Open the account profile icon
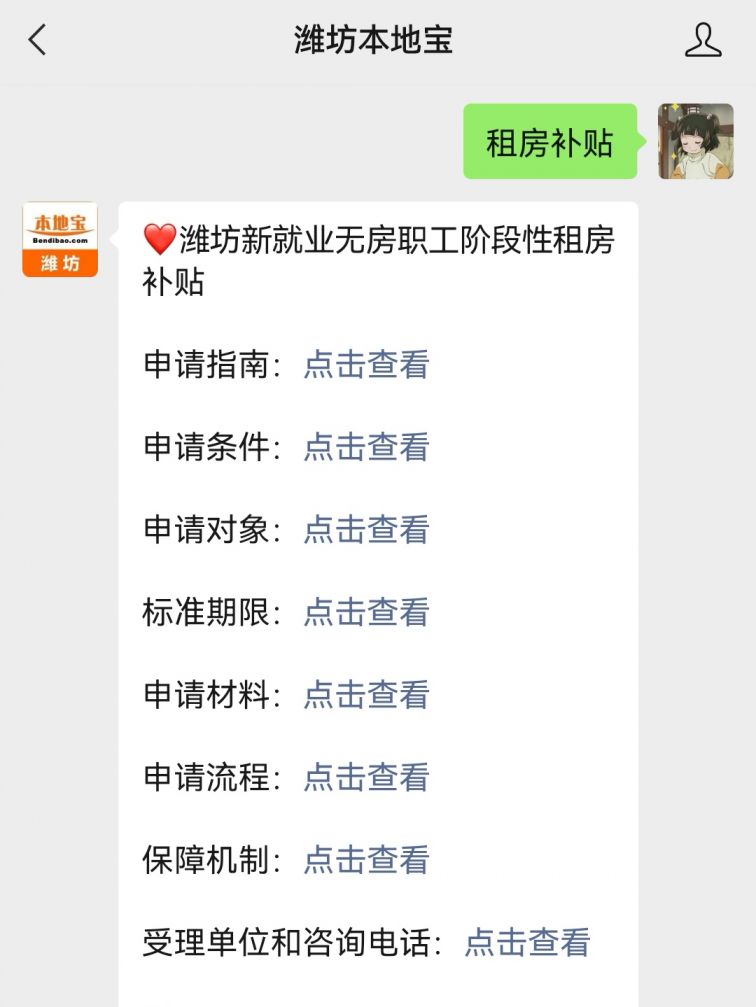756x1007 pixels. [x=703, y=40]
